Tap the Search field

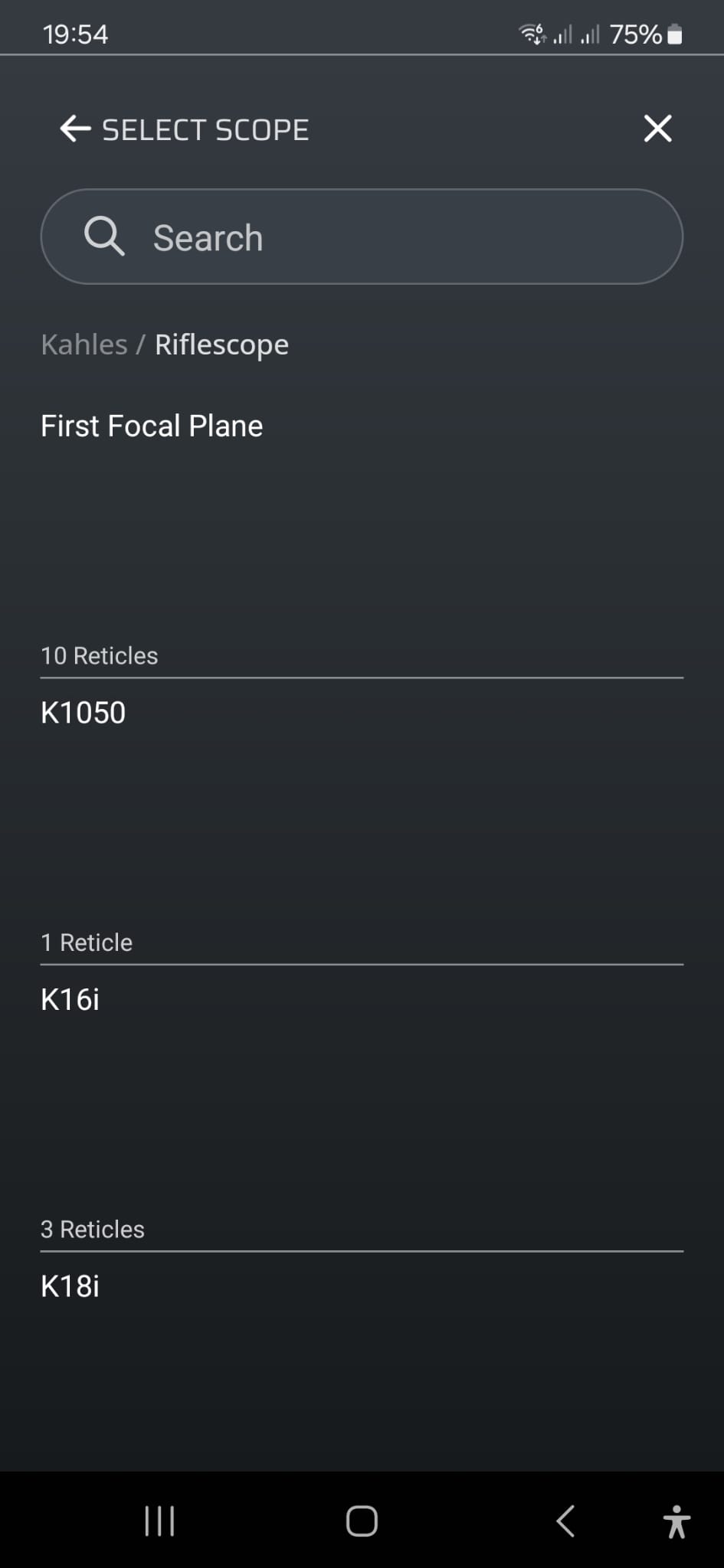(362, 237)
